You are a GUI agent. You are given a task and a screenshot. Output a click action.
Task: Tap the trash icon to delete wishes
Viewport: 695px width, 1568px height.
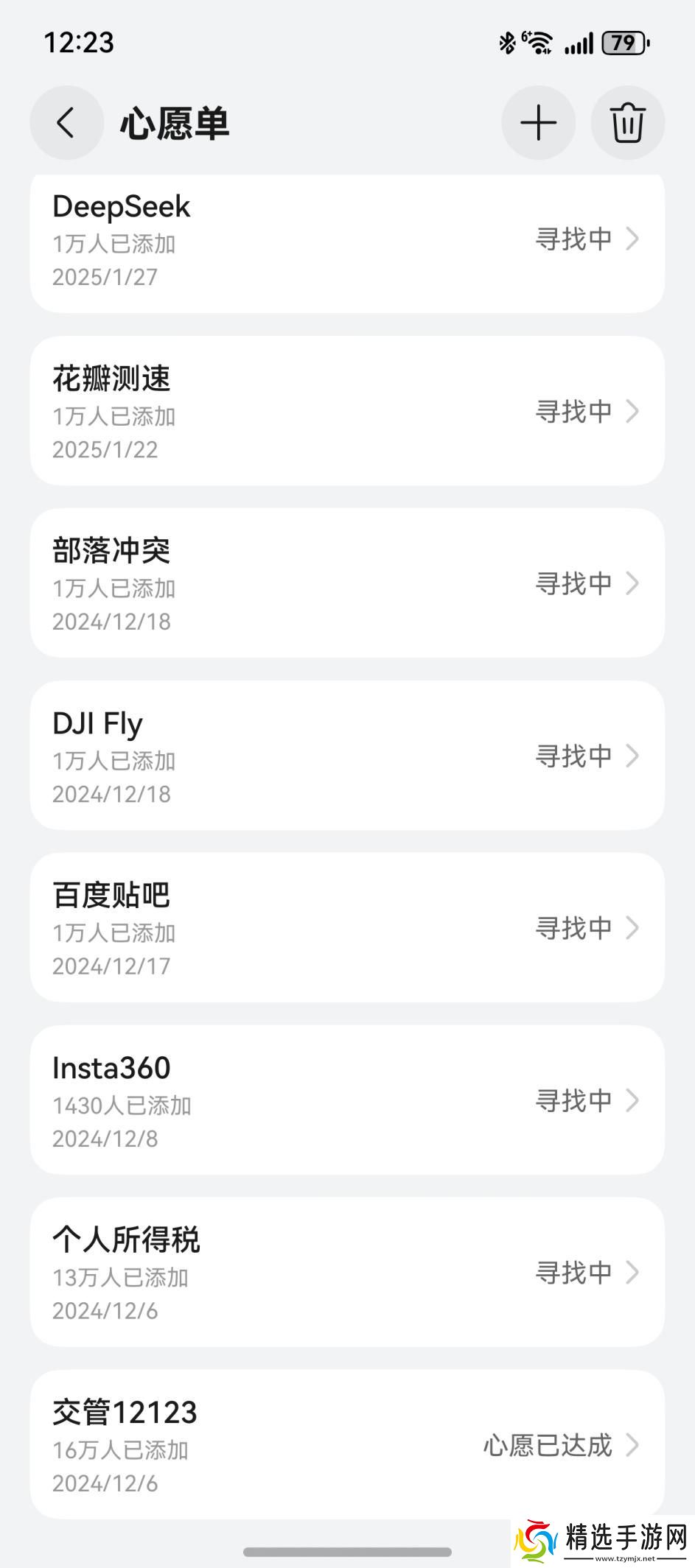click(x=627, y=123)
